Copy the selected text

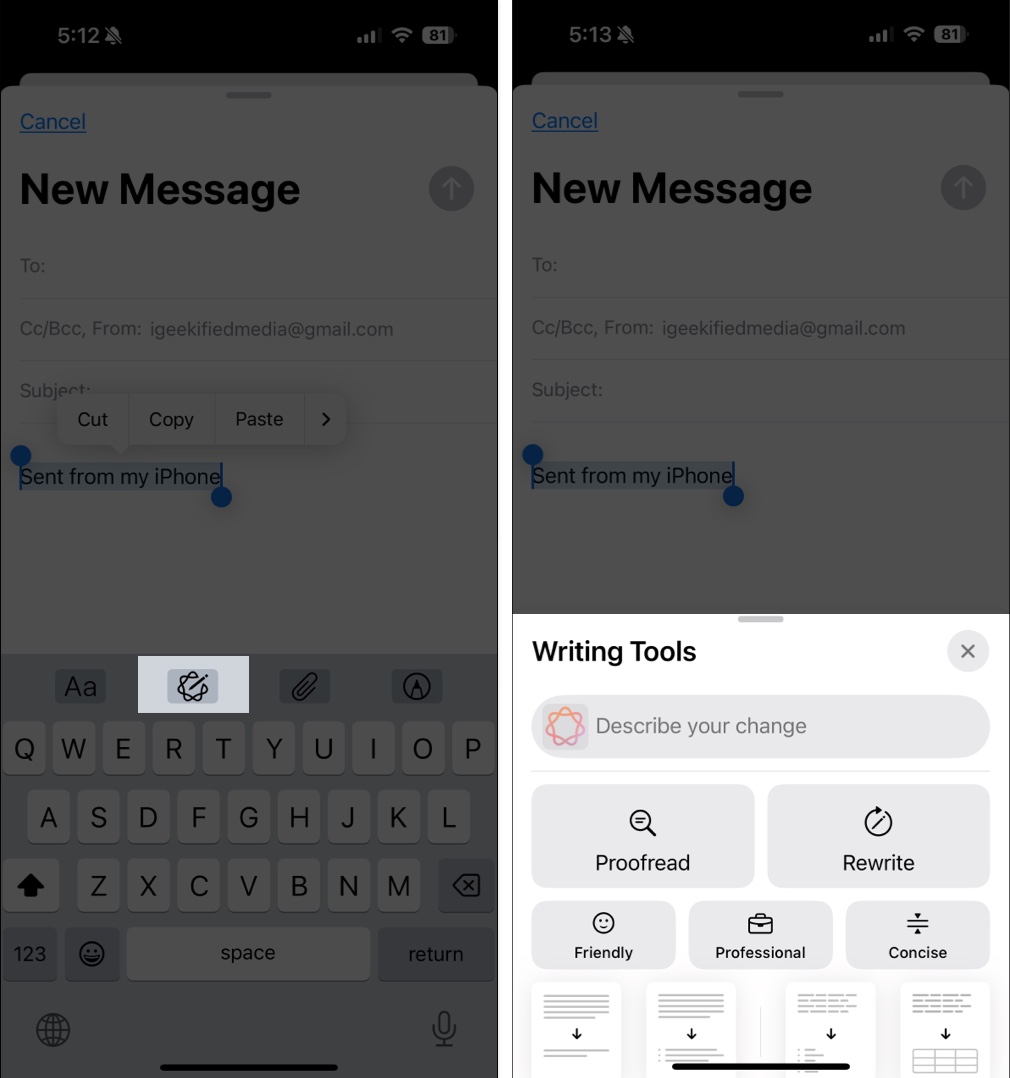coord(171,420)
